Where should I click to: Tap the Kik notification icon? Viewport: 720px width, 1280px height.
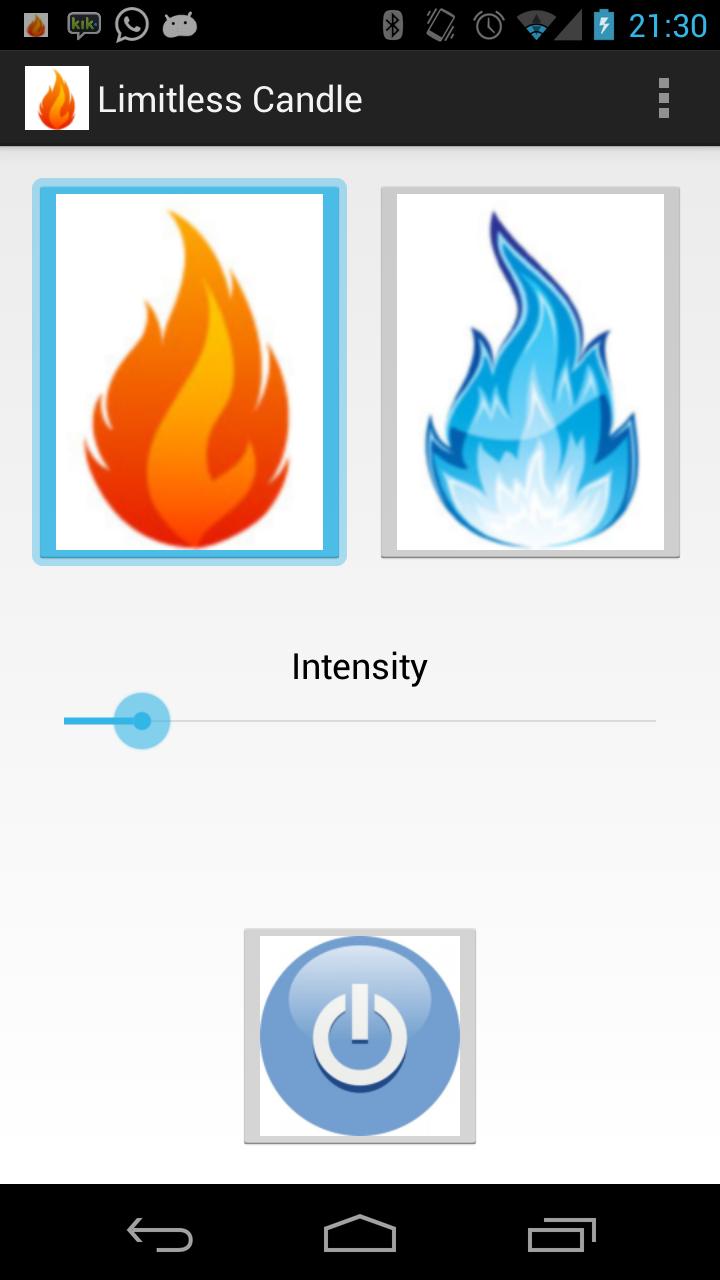[84, 24]
